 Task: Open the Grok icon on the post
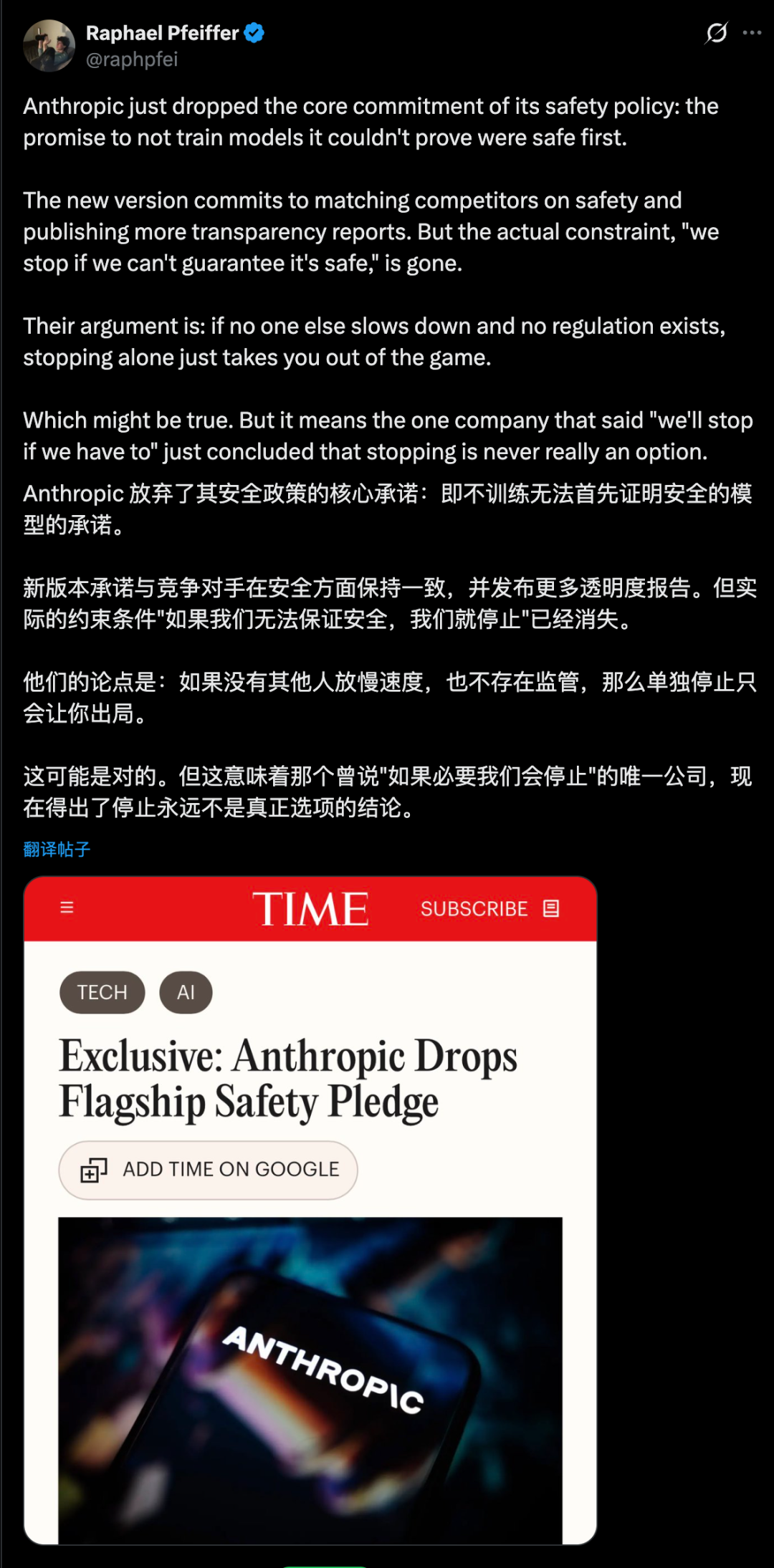717,33
